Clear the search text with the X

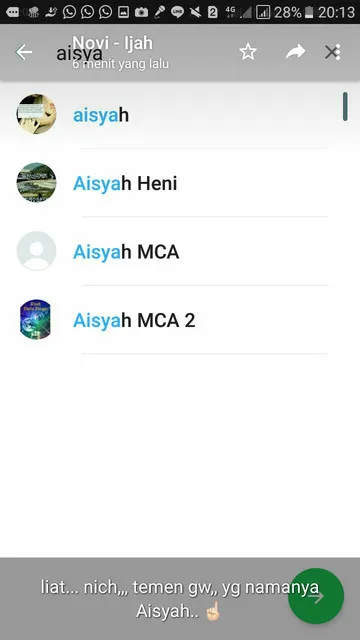point(331,52)
